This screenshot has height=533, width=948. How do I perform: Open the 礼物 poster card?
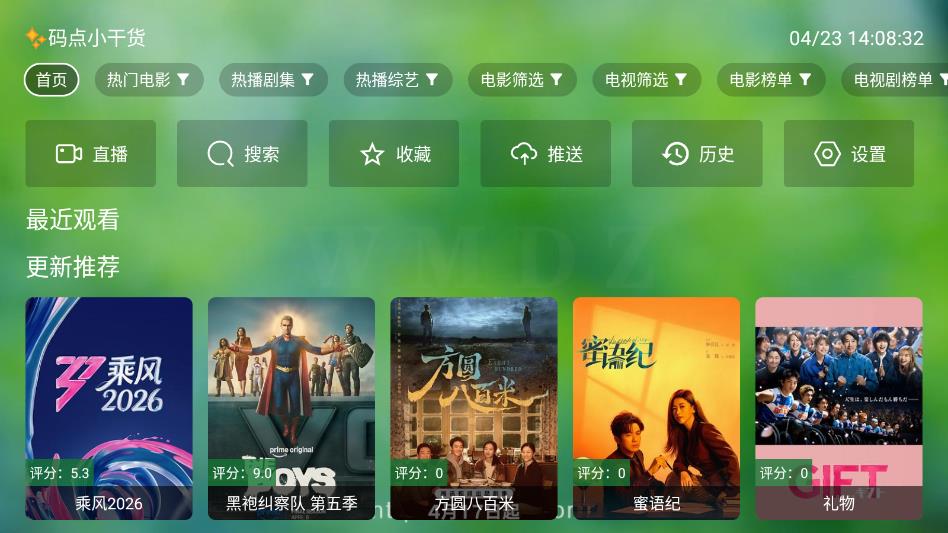[x=839, y=408]
